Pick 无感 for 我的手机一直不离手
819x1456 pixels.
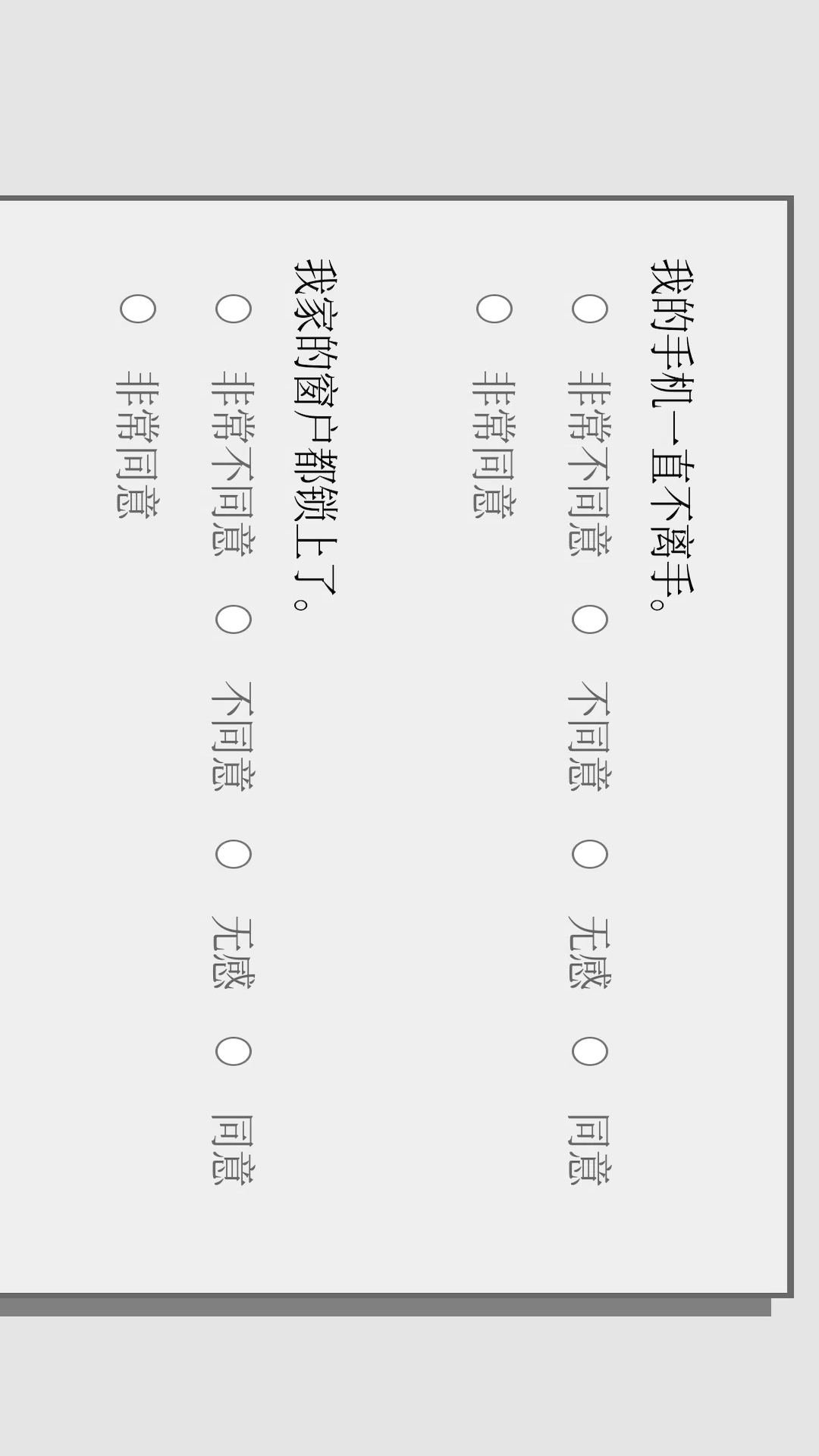[x=589, y=855]
